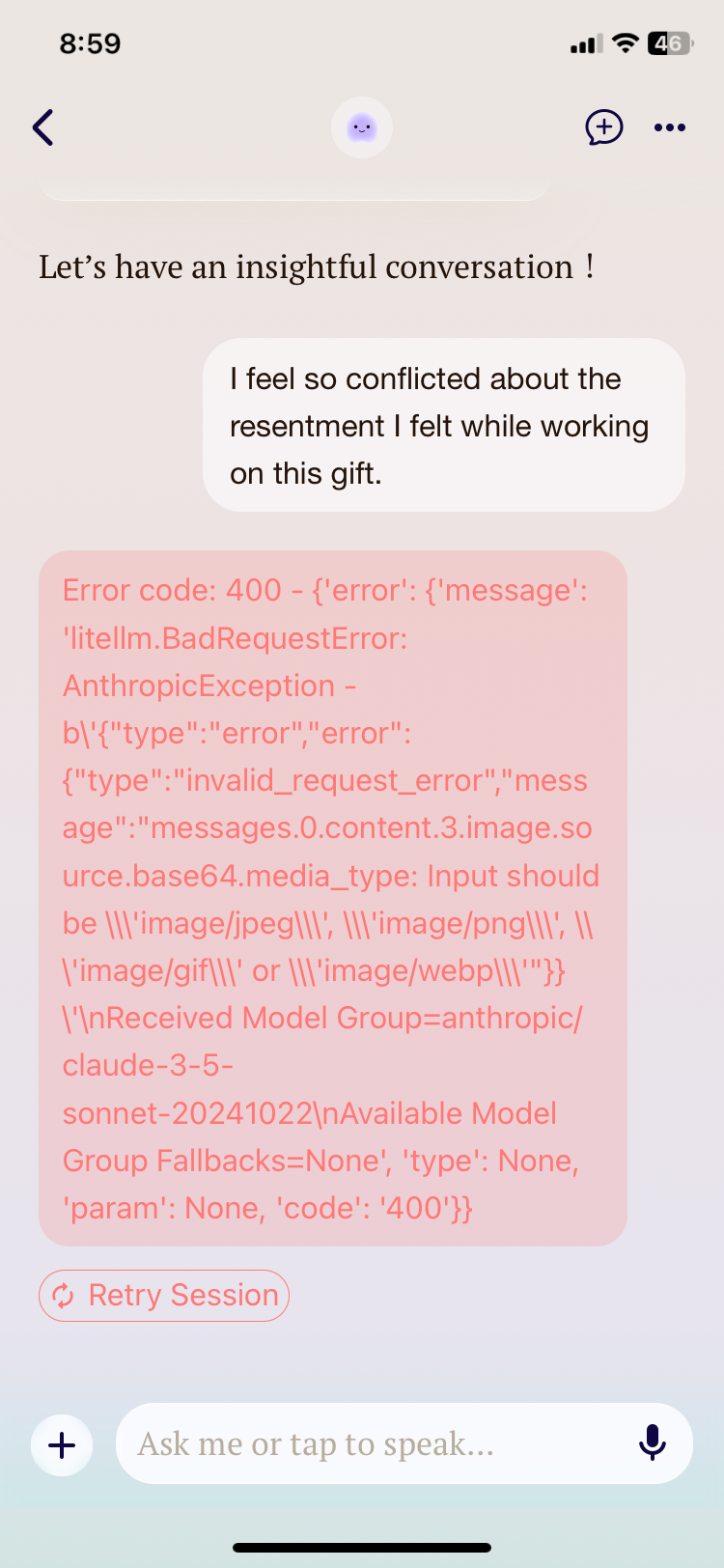Tap the microphone to speak

click(x=653, y=1442)
